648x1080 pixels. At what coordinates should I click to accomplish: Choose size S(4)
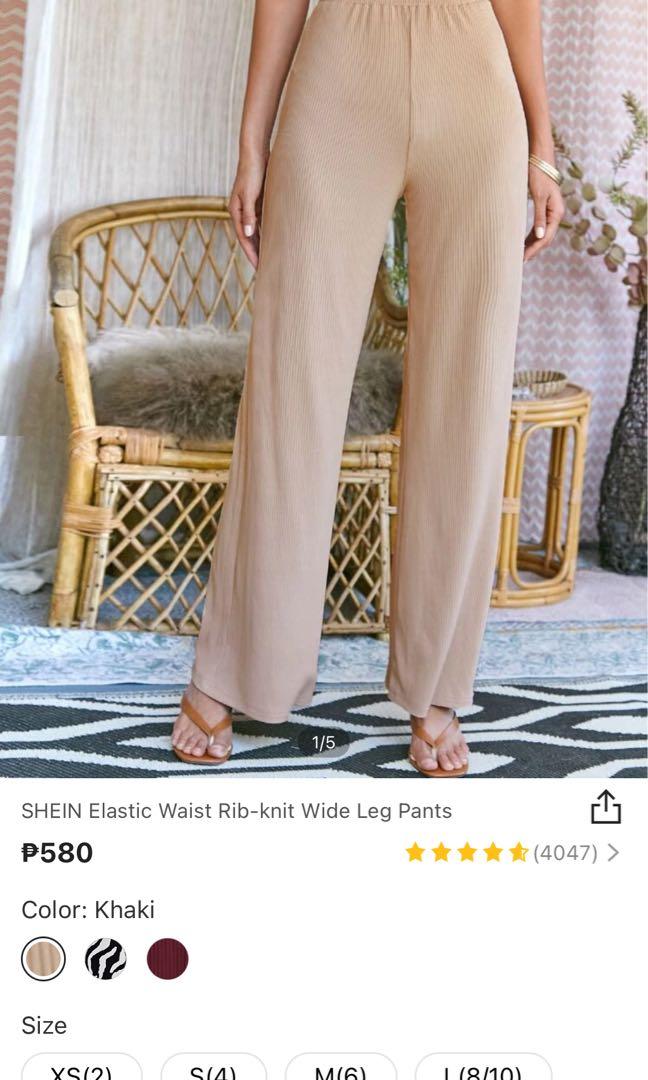point(213,1069)
